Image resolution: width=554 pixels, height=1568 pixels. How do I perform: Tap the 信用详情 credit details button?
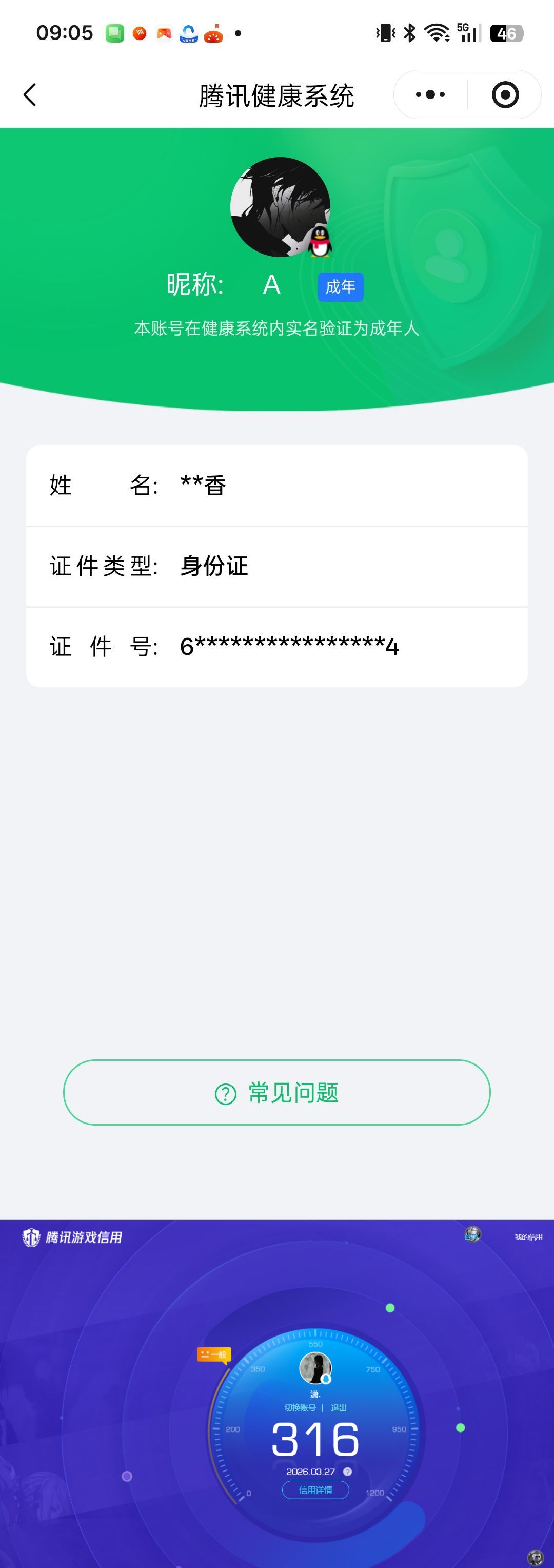pos(315,1490)
